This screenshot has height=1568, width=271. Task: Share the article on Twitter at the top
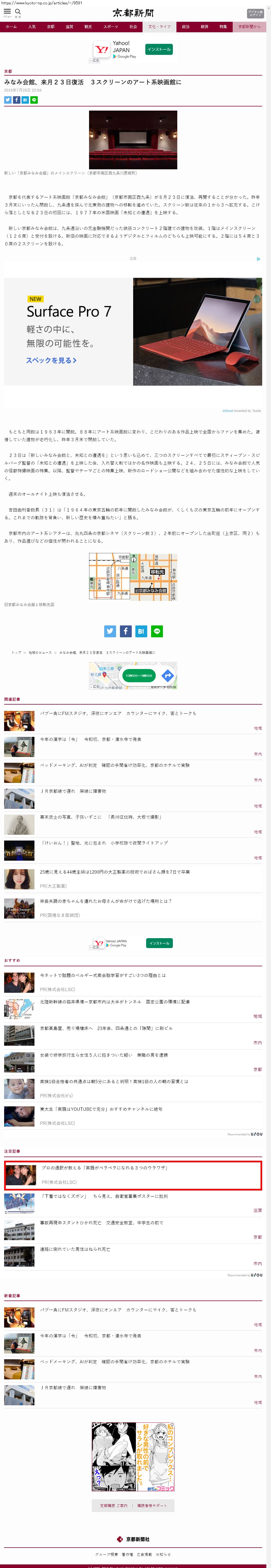pos(8,100)
